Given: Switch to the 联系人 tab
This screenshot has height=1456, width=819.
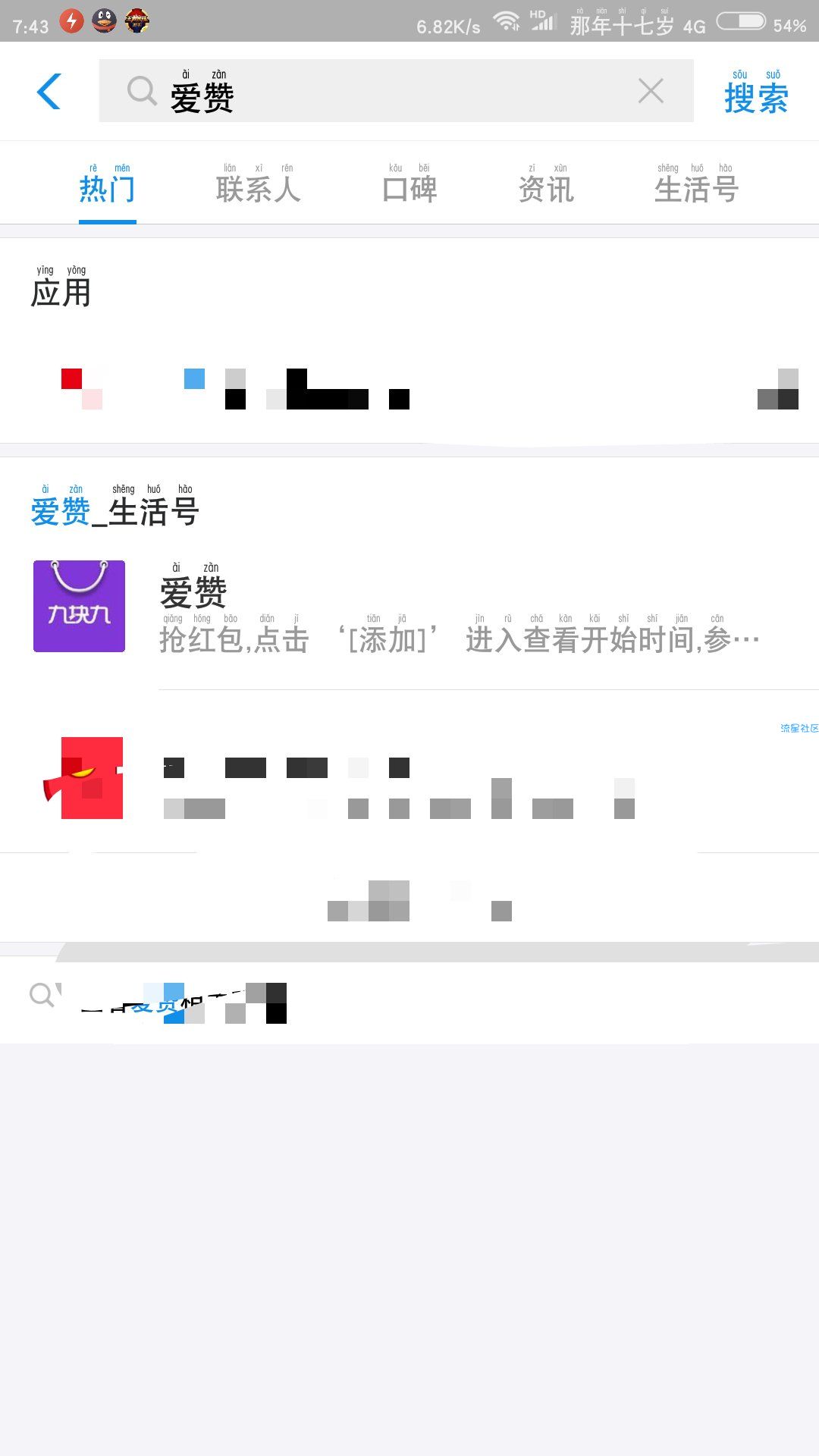Looking at the screenshot, I should 258,187.
